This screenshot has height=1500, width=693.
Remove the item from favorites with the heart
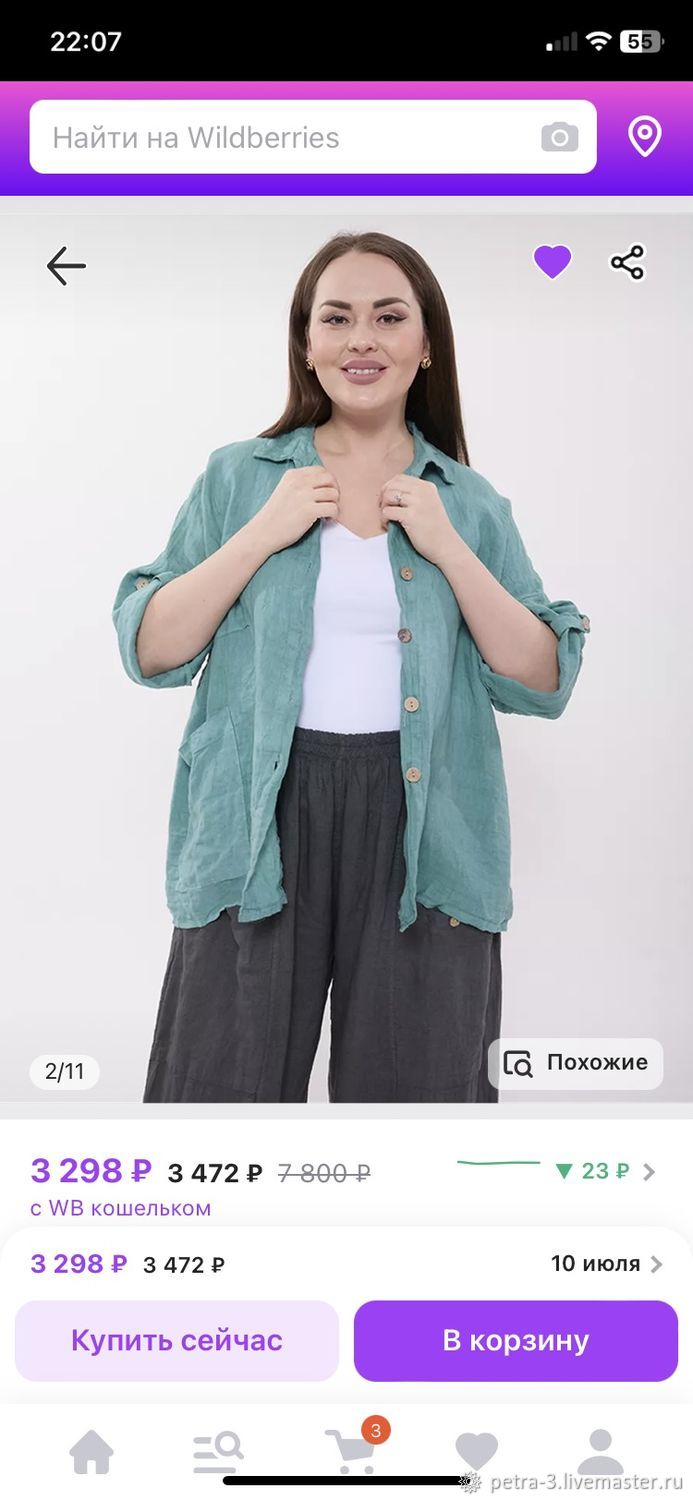(x=552, y=263)
